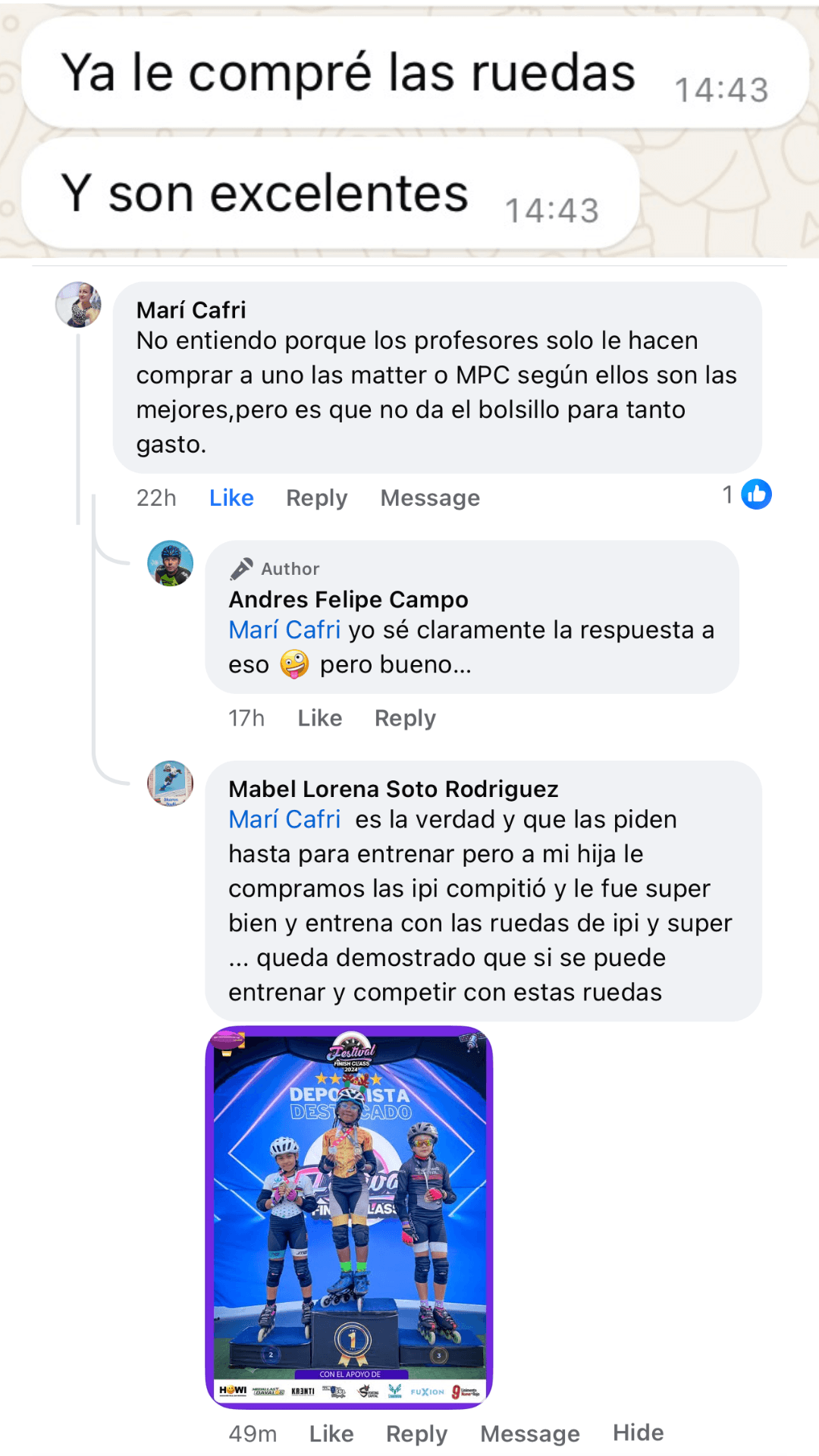Reply to Mabel Lorena's comment
Viewport: 819px width, 1456px height.
(416, 1434)
